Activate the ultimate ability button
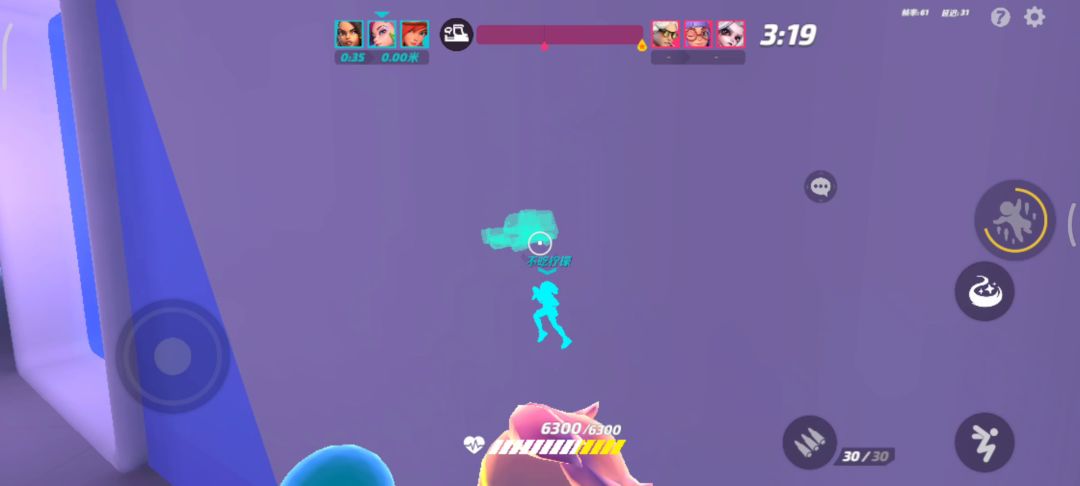This screenshot has height=486, width=1080. pyautogui.click(x=1015, y=220)
